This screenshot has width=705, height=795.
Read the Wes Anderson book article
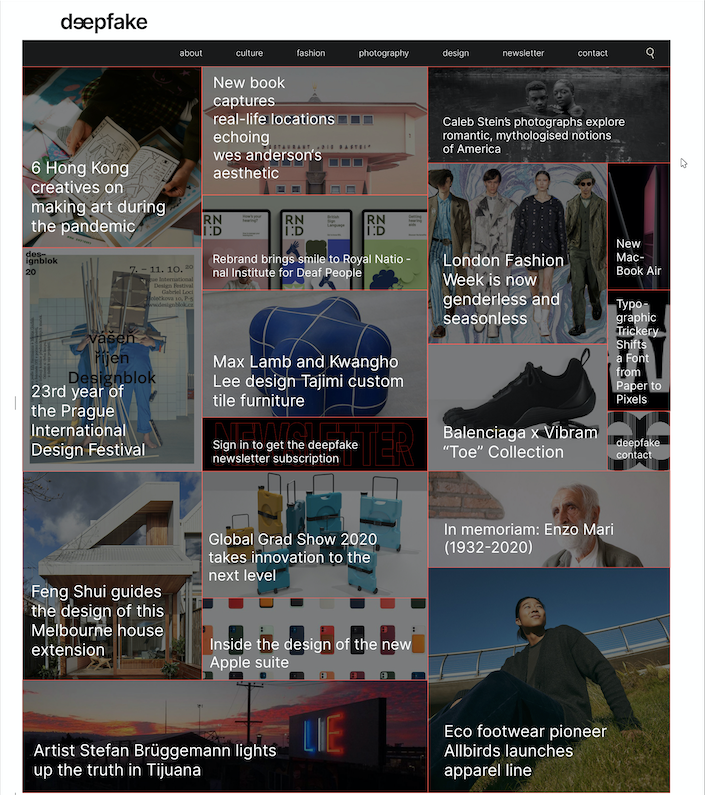[x=315, y=131]
